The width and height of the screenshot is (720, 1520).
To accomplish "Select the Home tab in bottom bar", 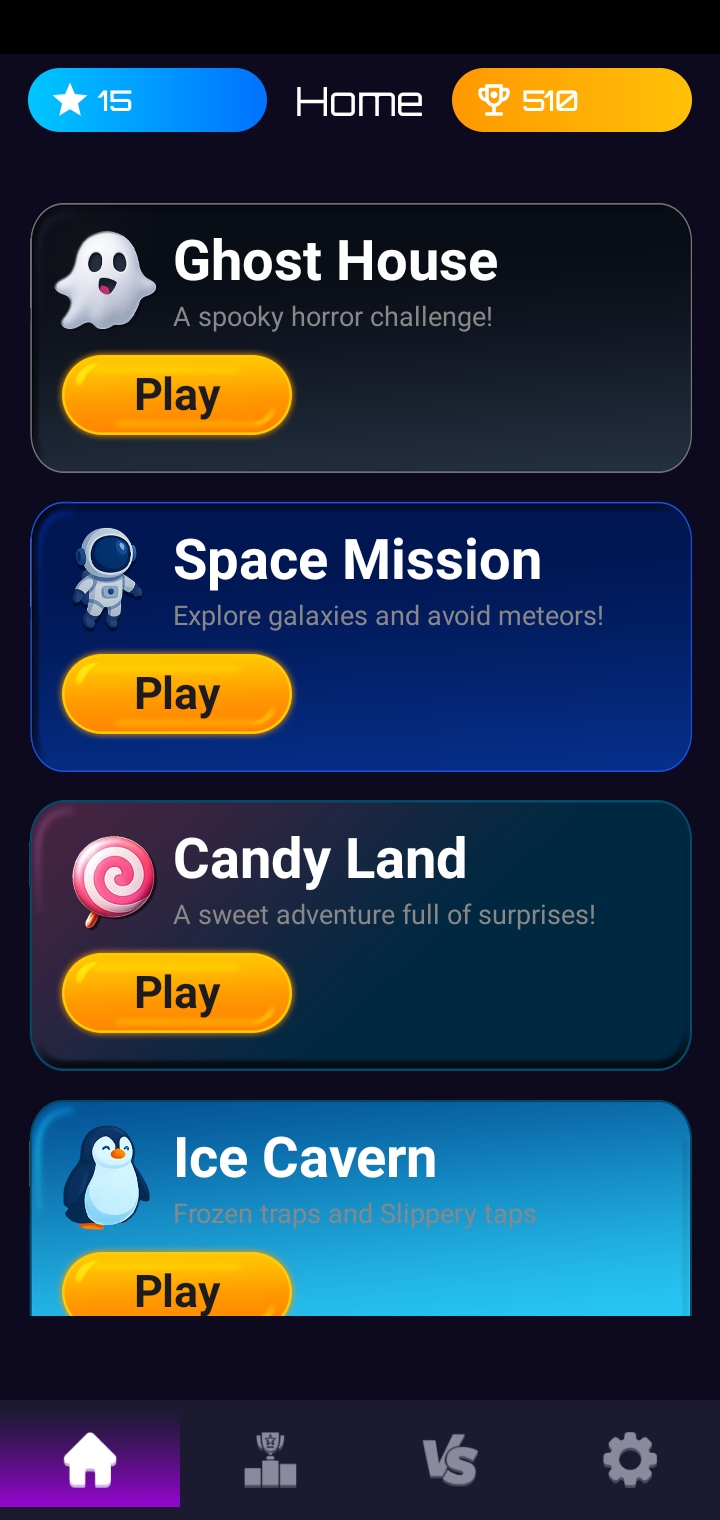I will [90, 1460].
